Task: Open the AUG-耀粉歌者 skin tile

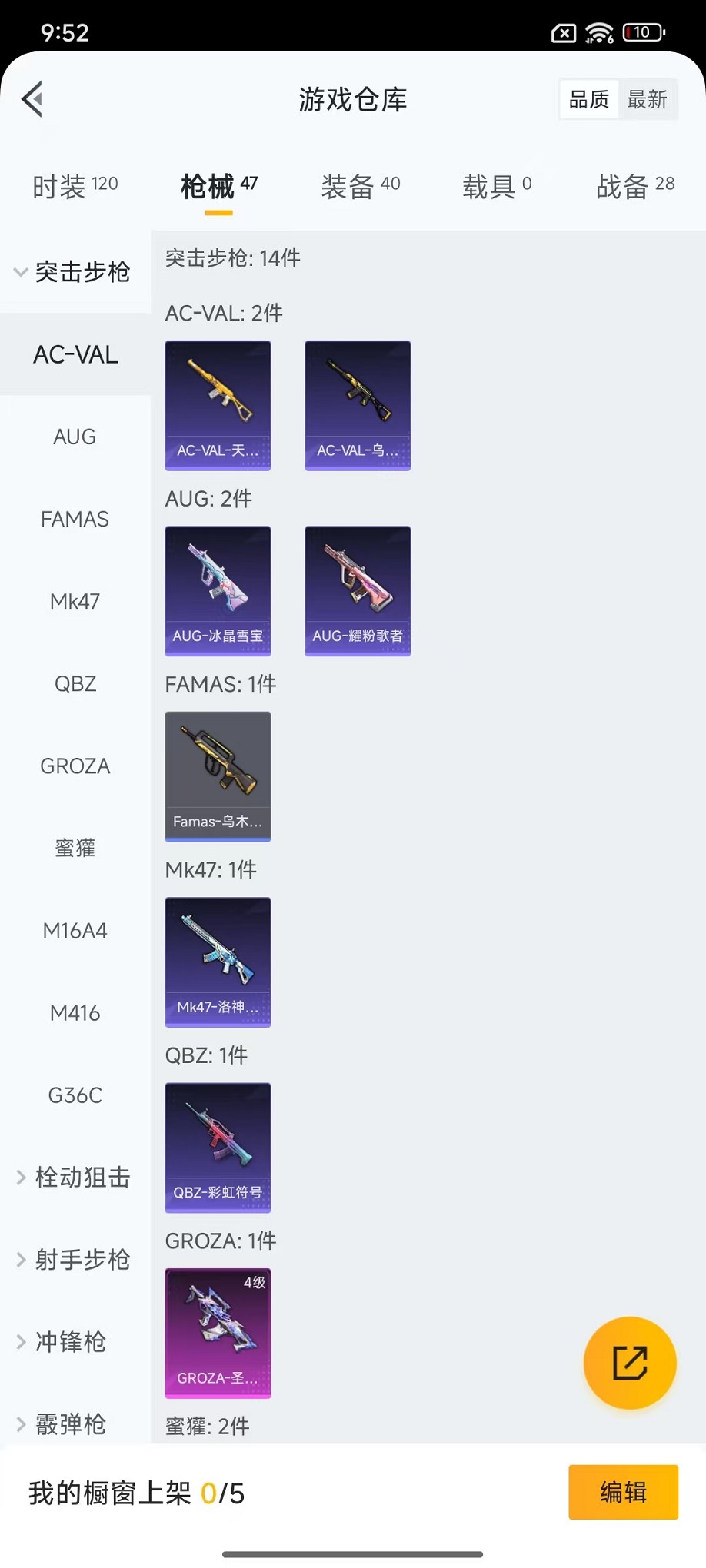Action: click(x=358, y=590)
